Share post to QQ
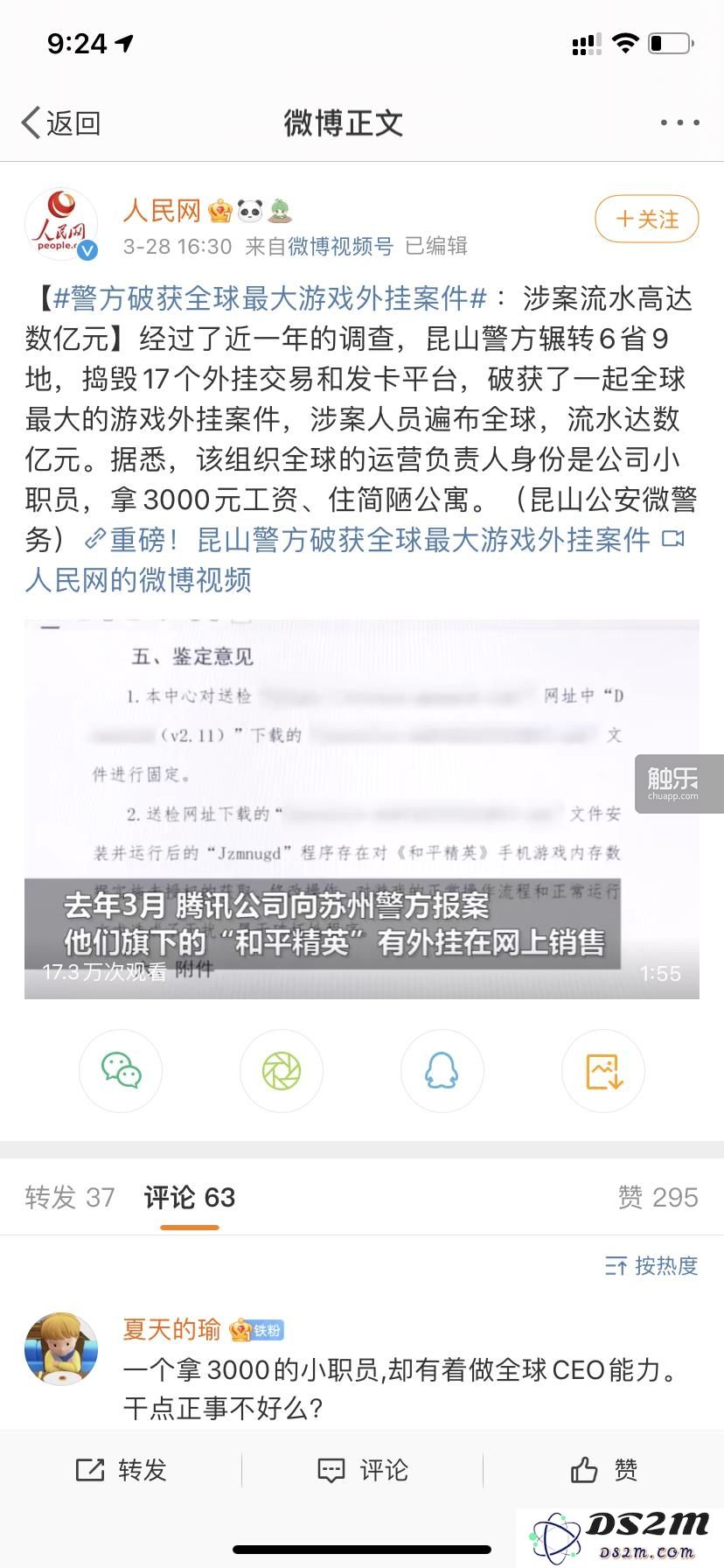The image size is (724, 1568). 442,1071
